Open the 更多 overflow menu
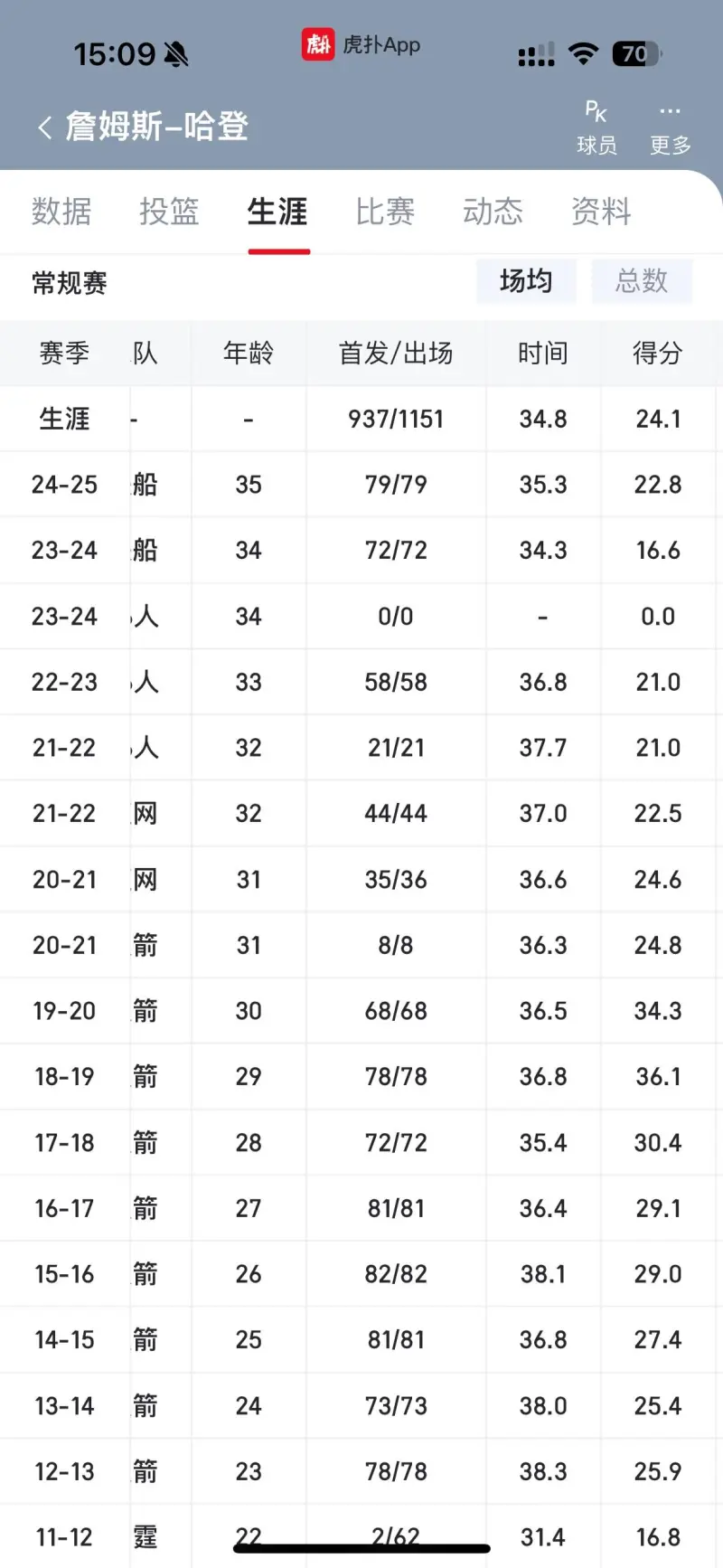Image resolution: width=723 pixels, height=1568 pixels. coord(670,128)
